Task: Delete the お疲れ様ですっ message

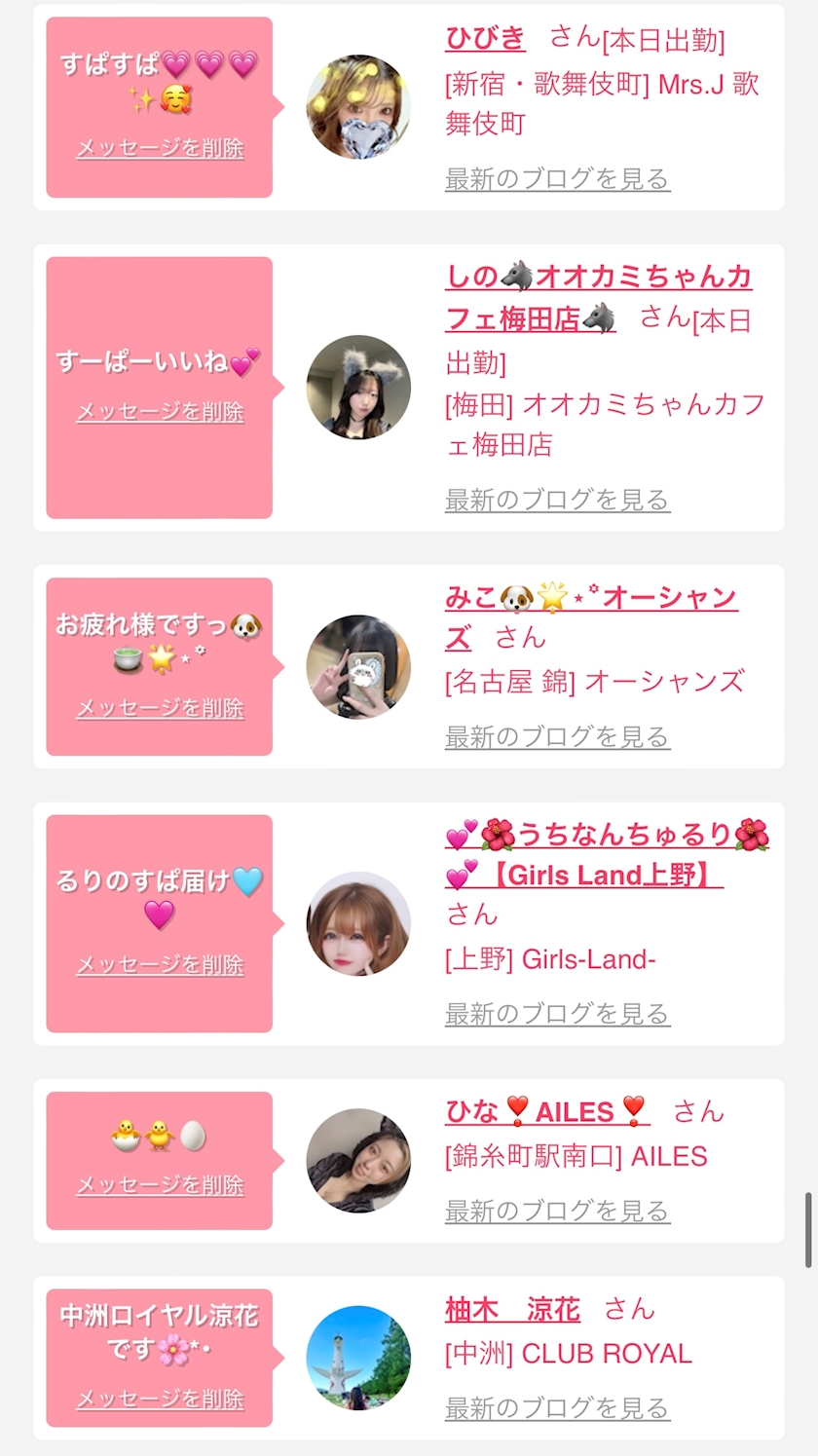Action: coord(160,709)
